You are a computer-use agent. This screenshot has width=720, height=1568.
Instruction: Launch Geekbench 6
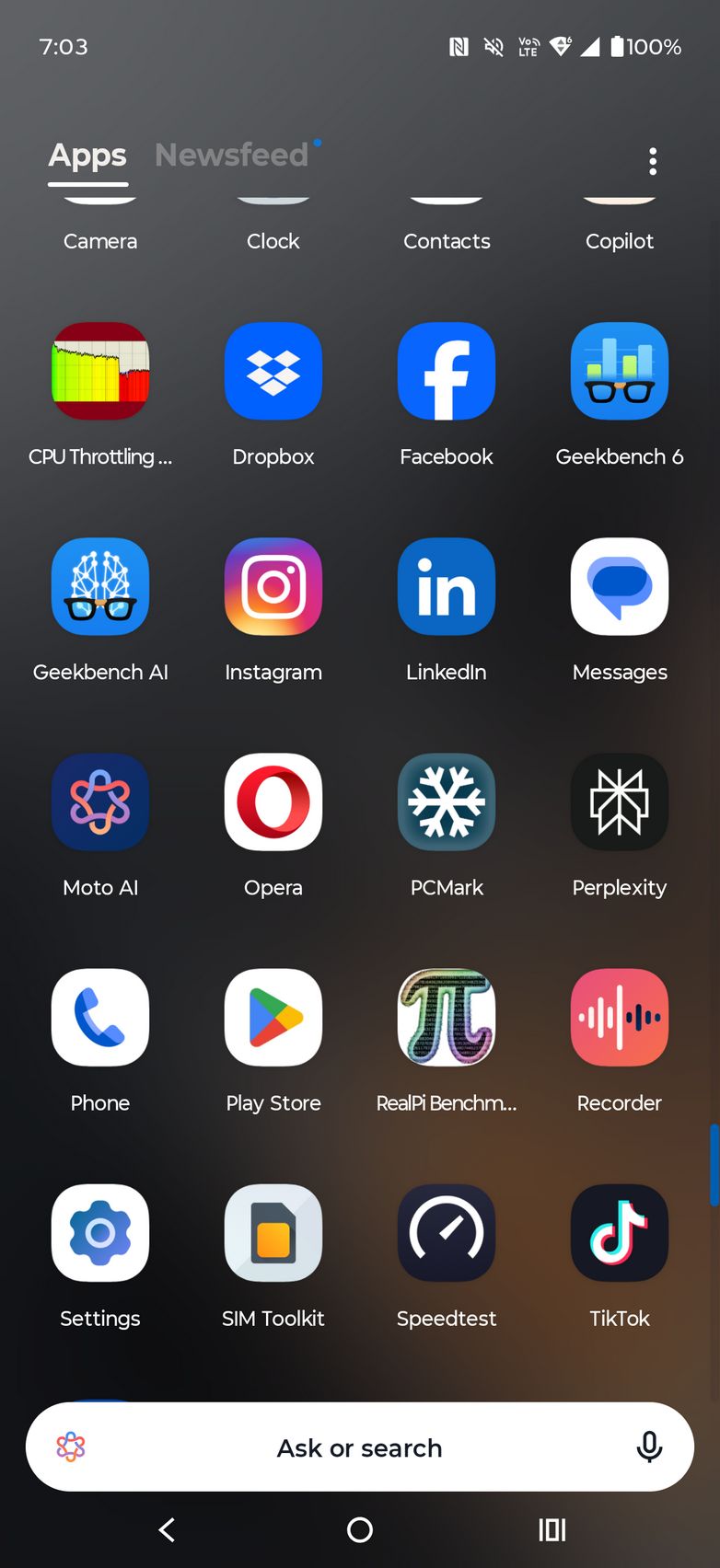point(620,371)
